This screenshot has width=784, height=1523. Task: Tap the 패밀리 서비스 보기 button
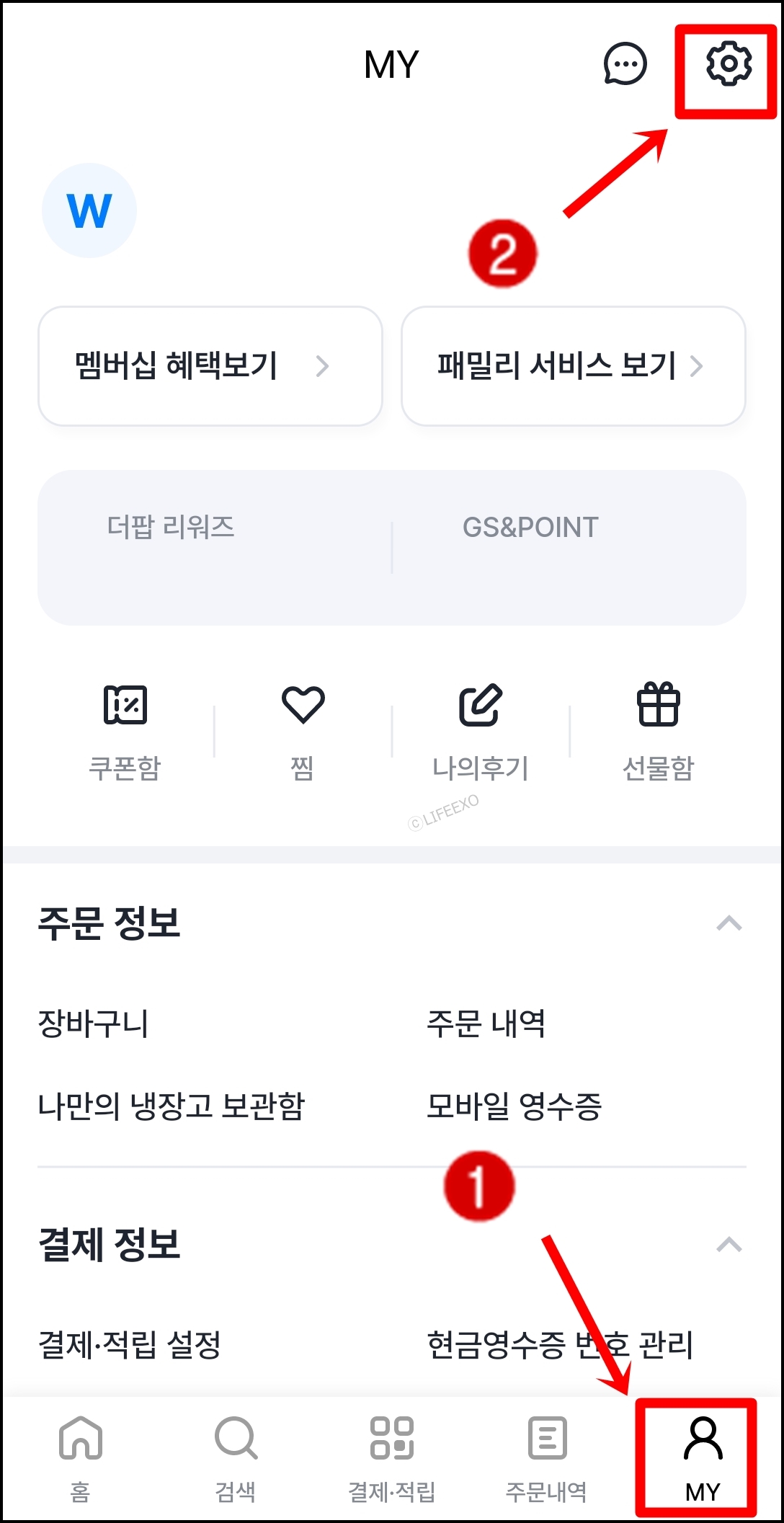pos(573,365)
